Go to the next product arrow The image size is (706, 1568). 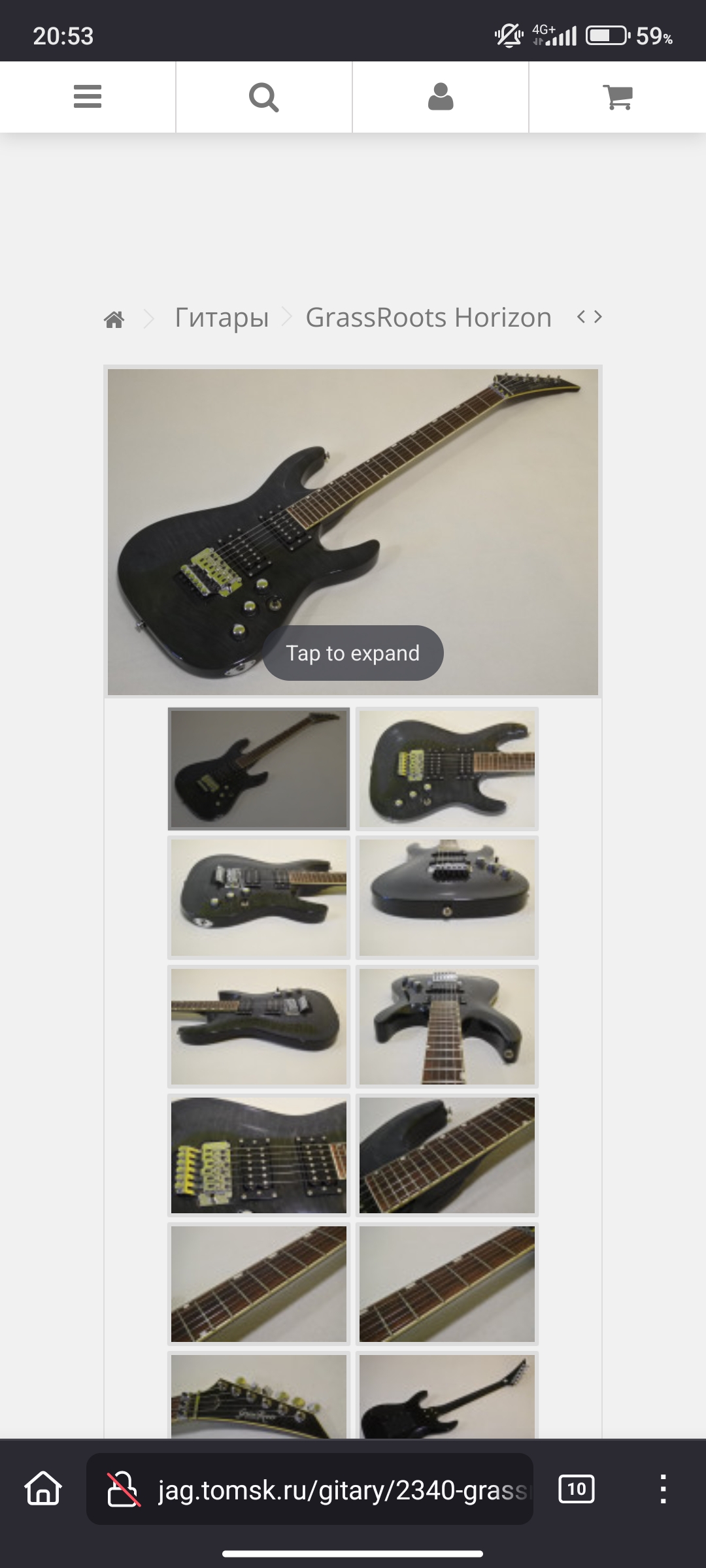point(598,317)
